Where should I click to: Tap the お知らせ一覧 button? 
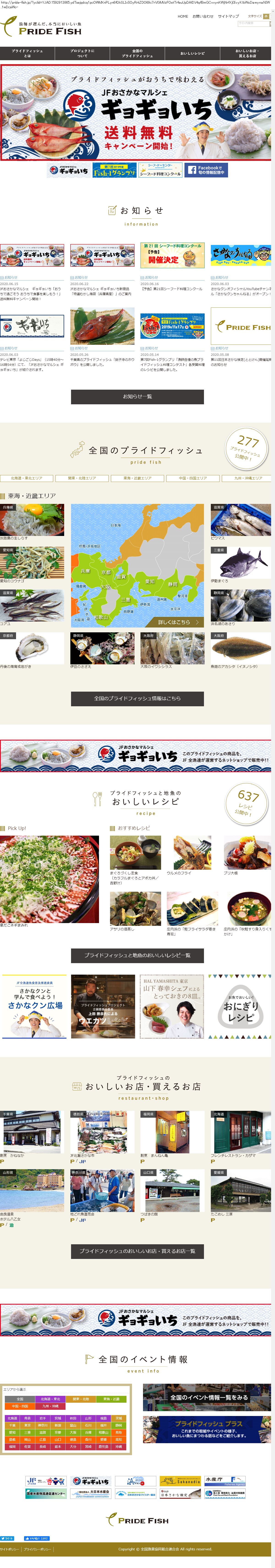137,396
